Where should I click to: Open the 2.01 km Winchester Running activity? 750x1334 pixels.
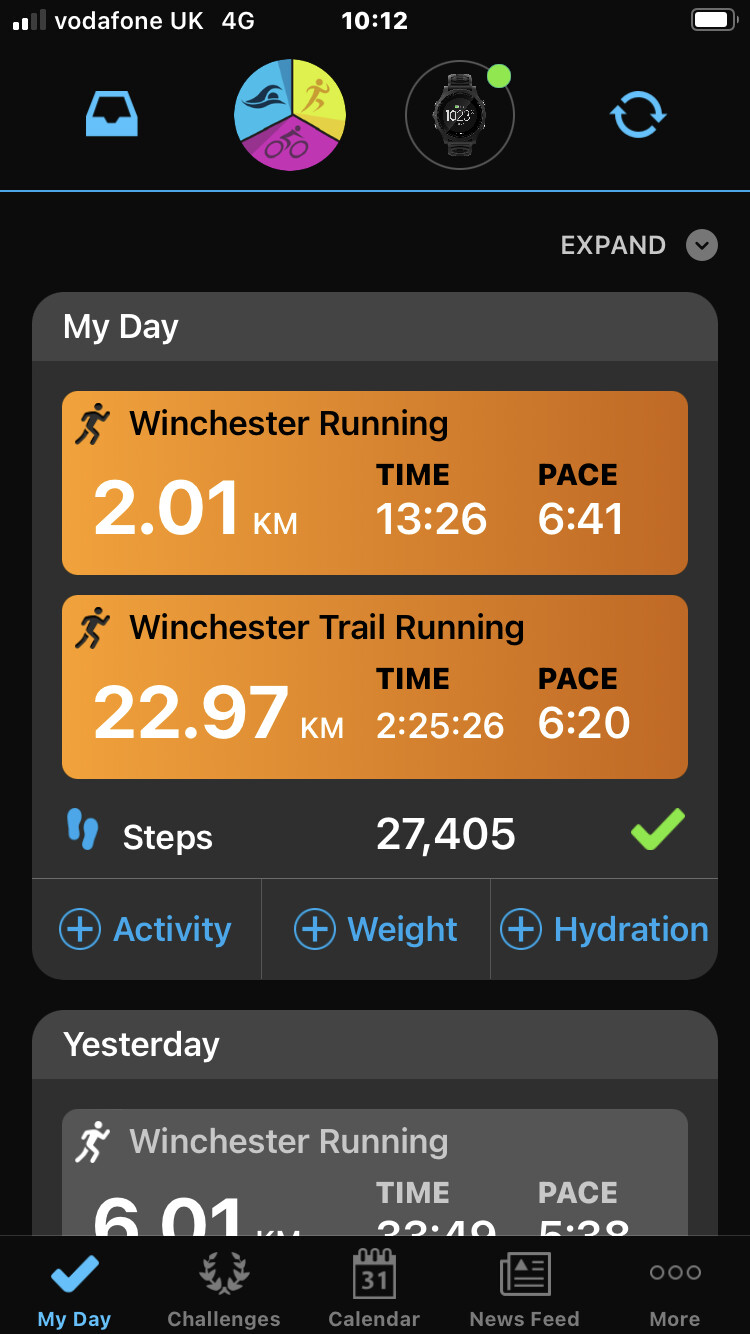(375, 483)
